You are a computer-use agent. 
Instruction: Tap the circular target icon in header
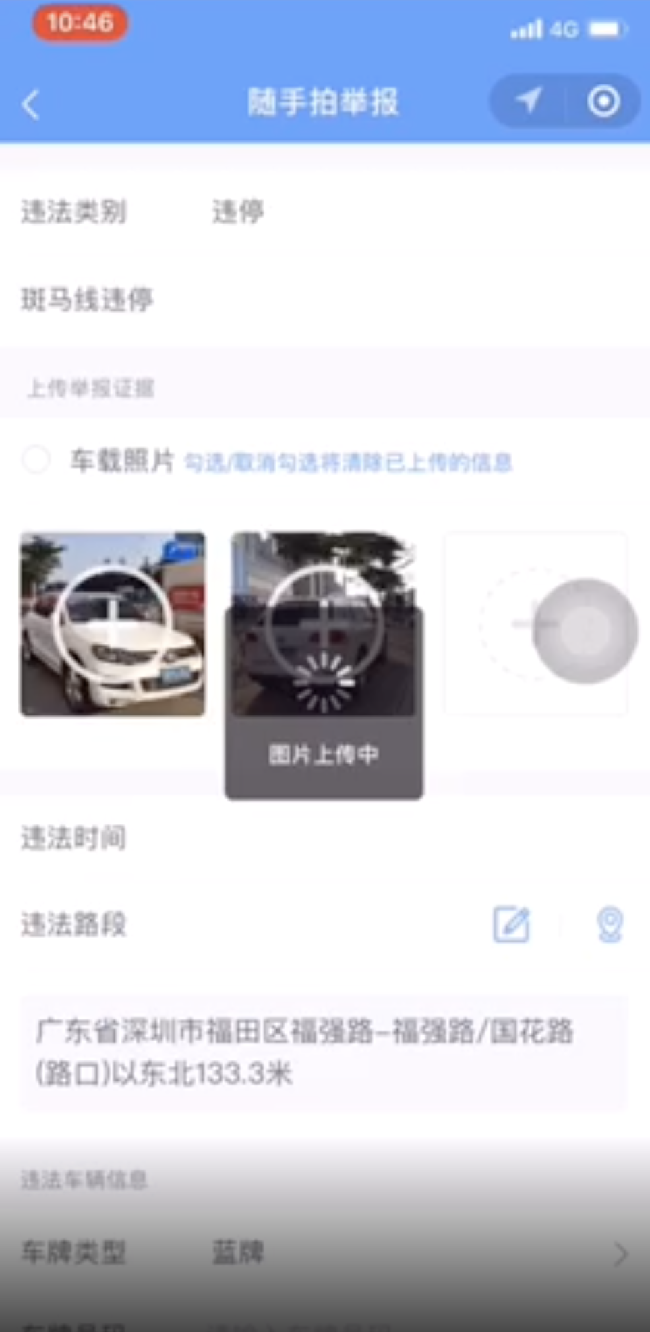[603, 101]
